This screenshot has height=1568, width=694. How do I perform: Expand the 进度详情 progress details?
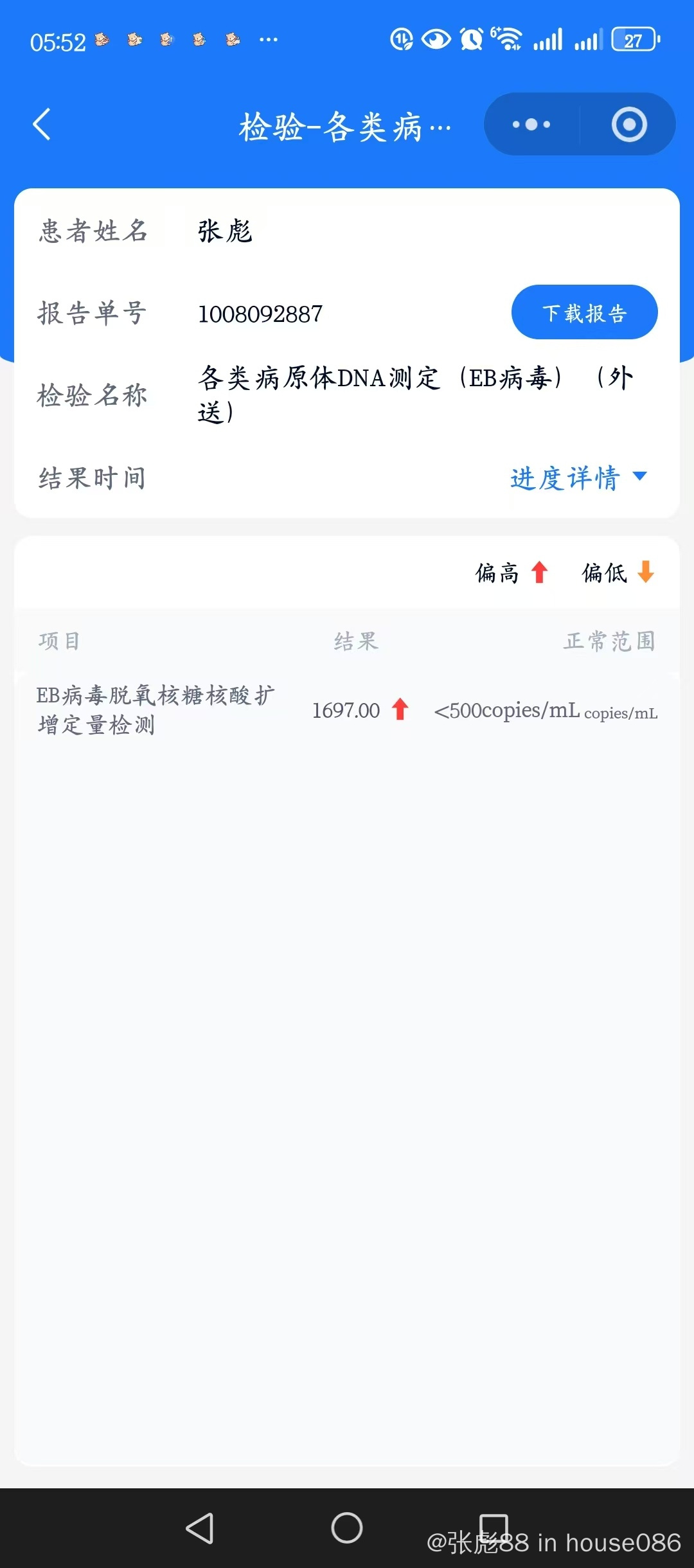578,478
